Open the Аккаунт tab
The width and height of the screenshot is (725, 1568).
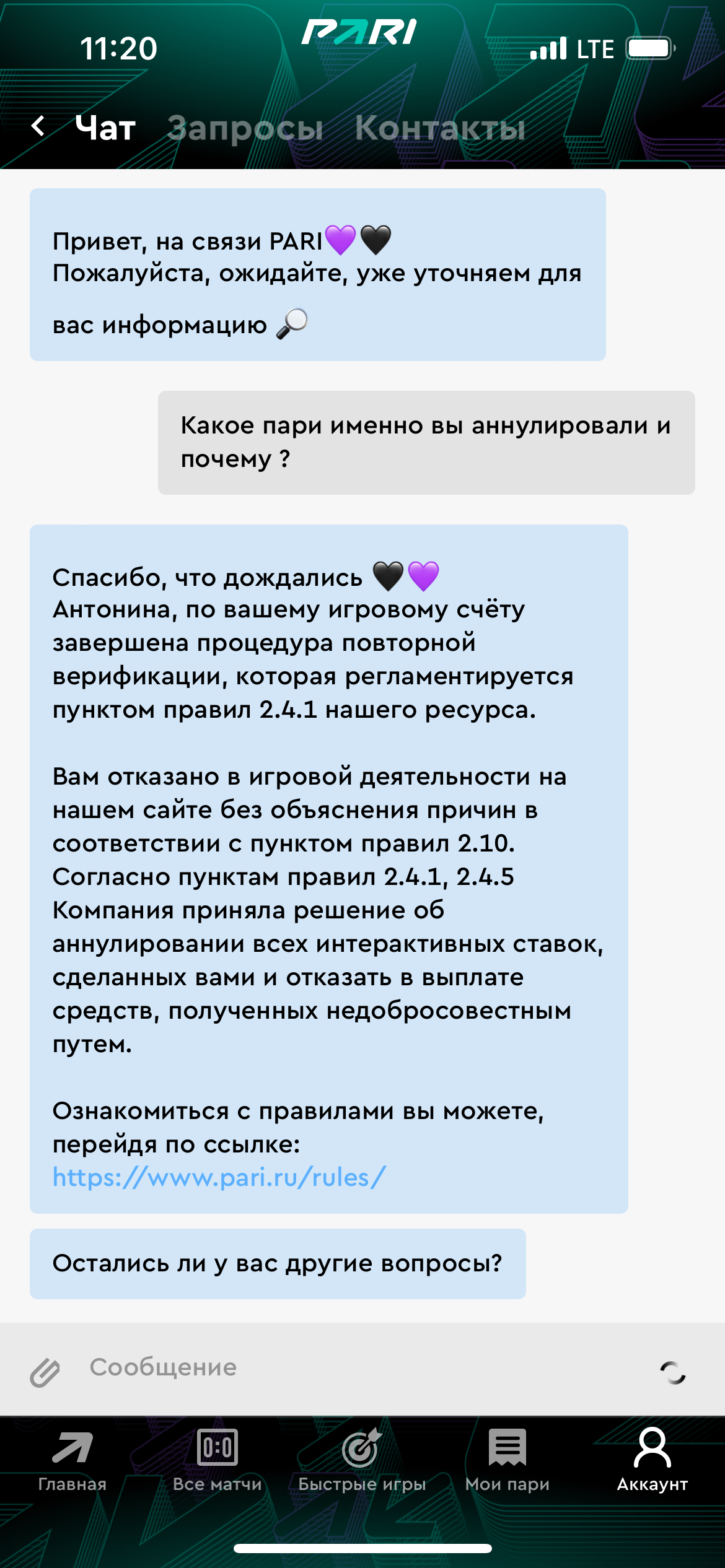tap(652, 1460)
